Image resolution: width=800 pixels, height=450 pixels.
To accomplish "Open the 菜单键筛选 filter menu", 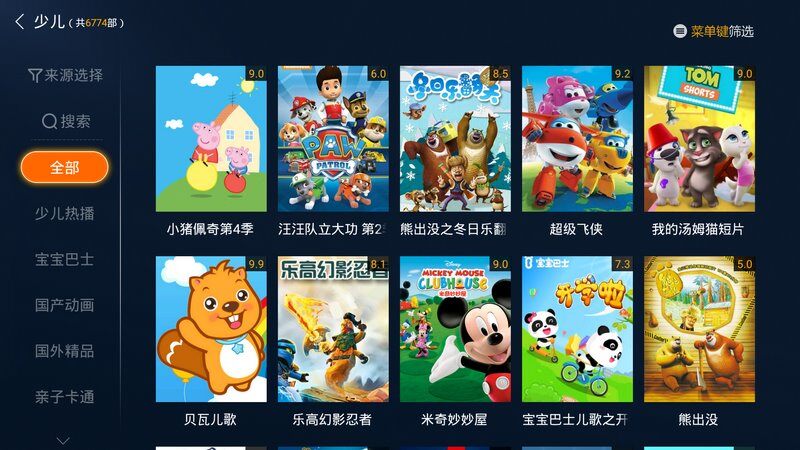I will point(713,31).
